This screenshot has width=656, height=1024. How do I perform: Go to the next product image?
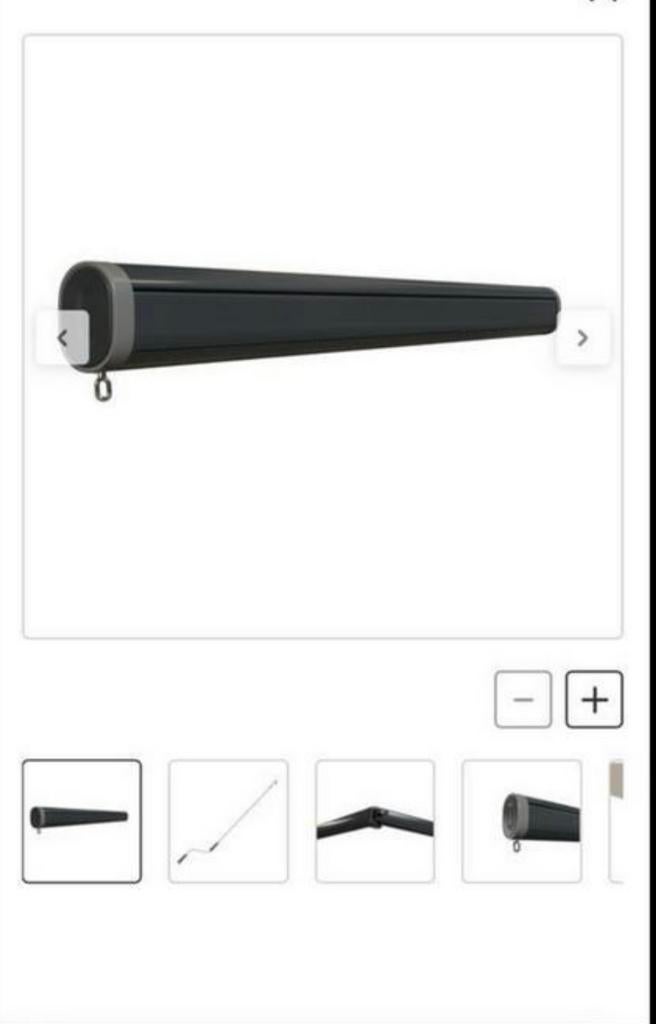pyautogui.click(x=583, y=338)
